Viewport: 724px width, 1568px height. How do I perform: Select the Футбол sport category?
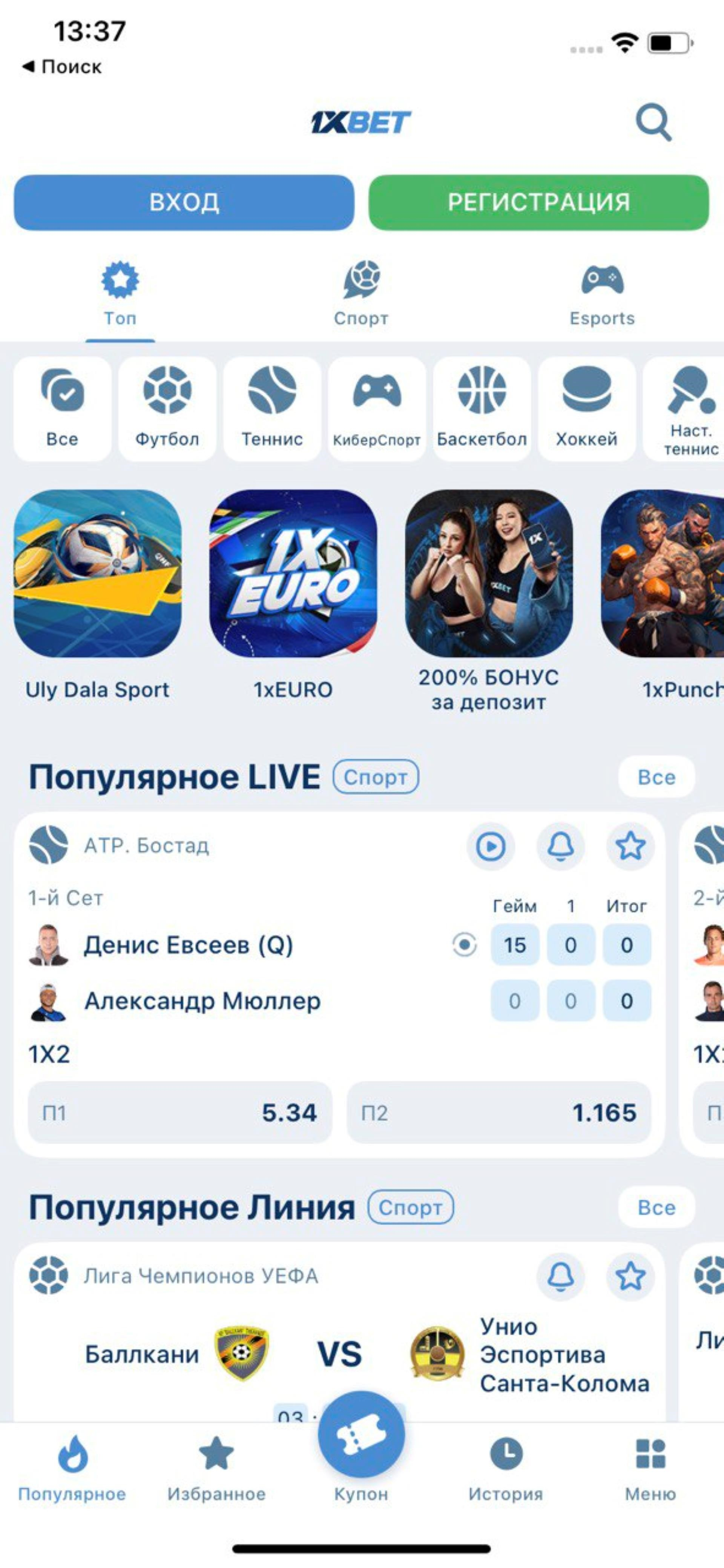[167, 408]
